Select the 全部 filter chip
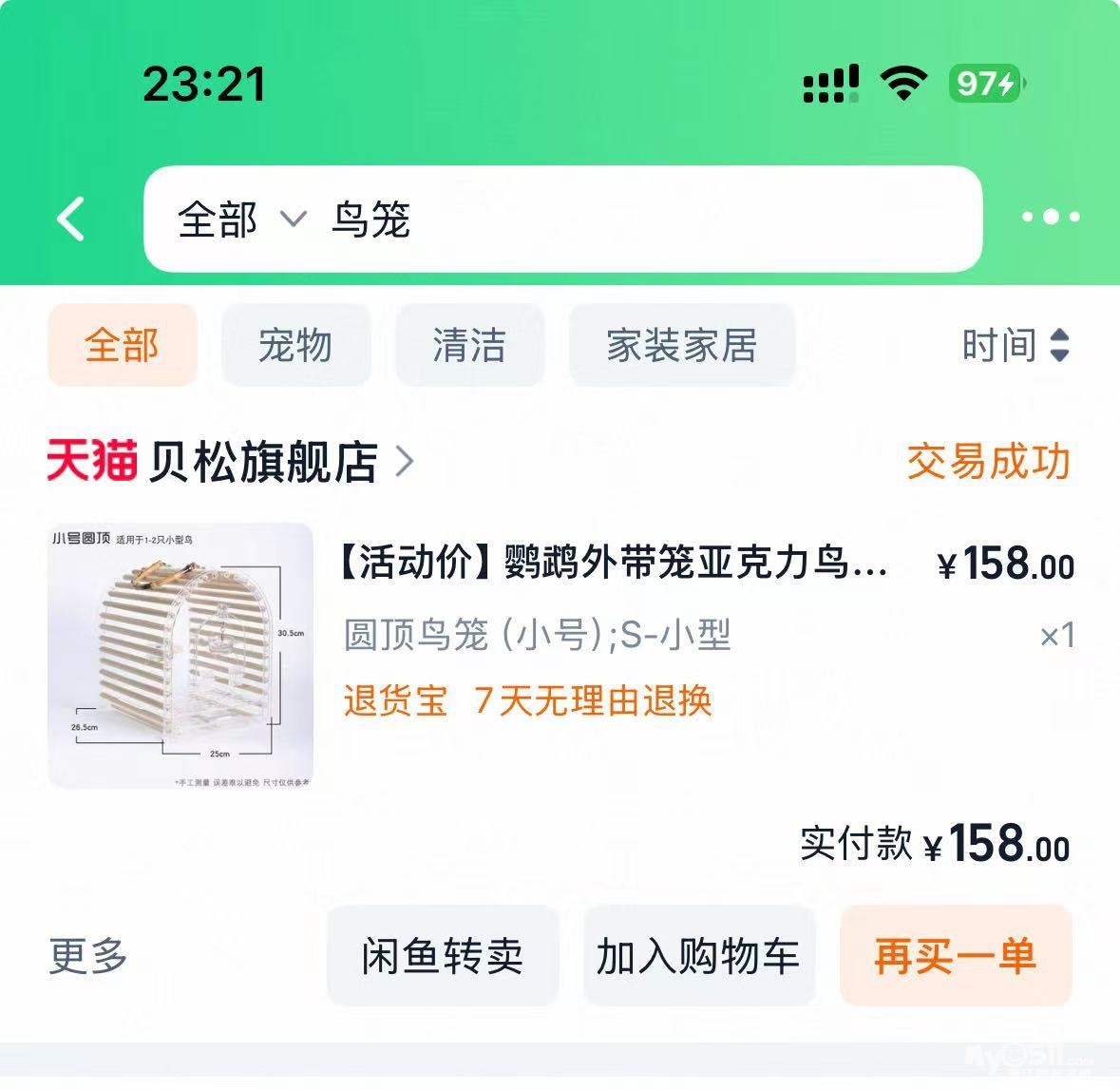The width and height of the screenshot is (1120, 1090). (122, 345)
